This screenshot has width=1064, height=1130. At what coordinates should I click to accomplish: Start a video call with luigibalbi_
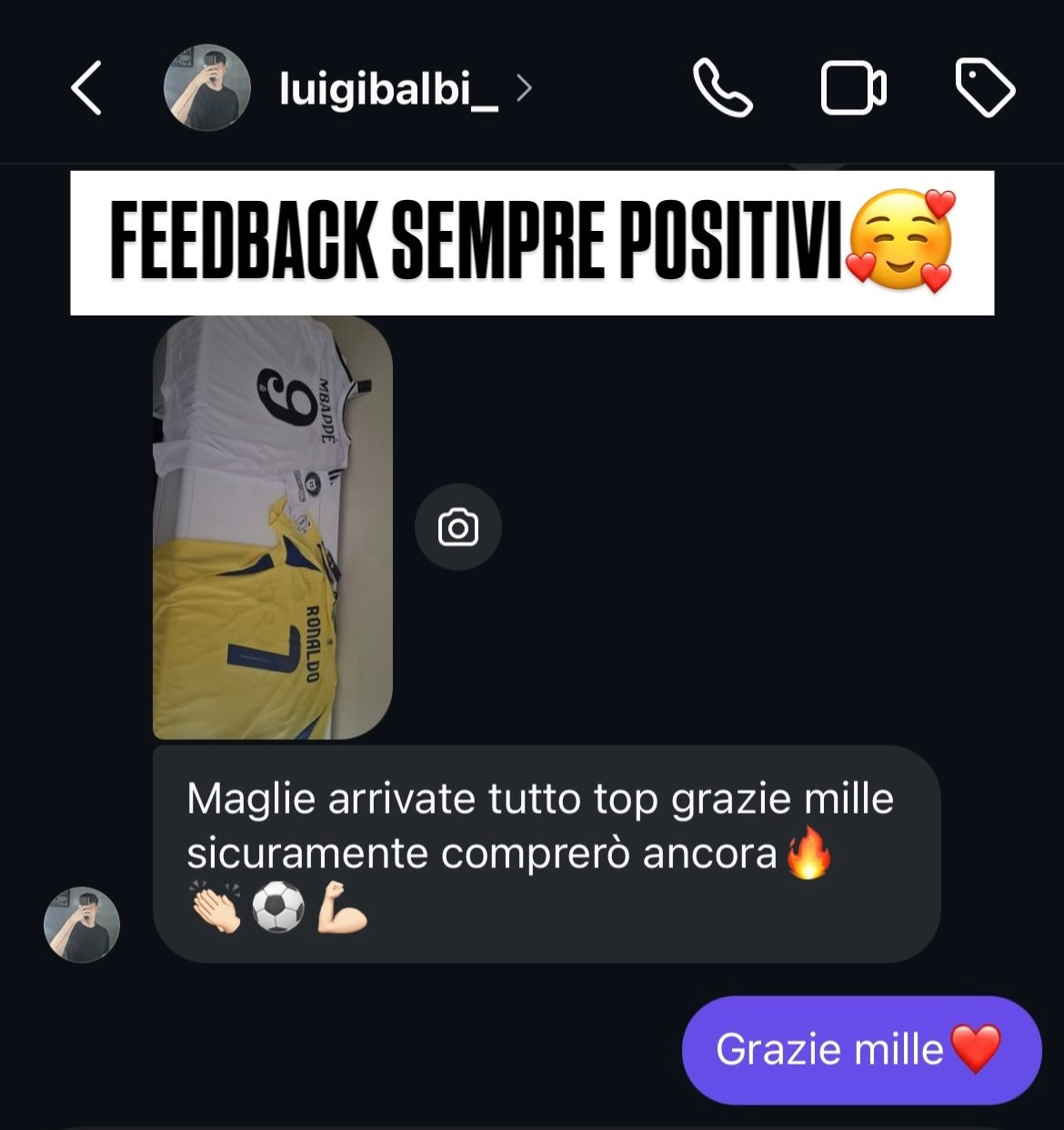click(853, 88)
